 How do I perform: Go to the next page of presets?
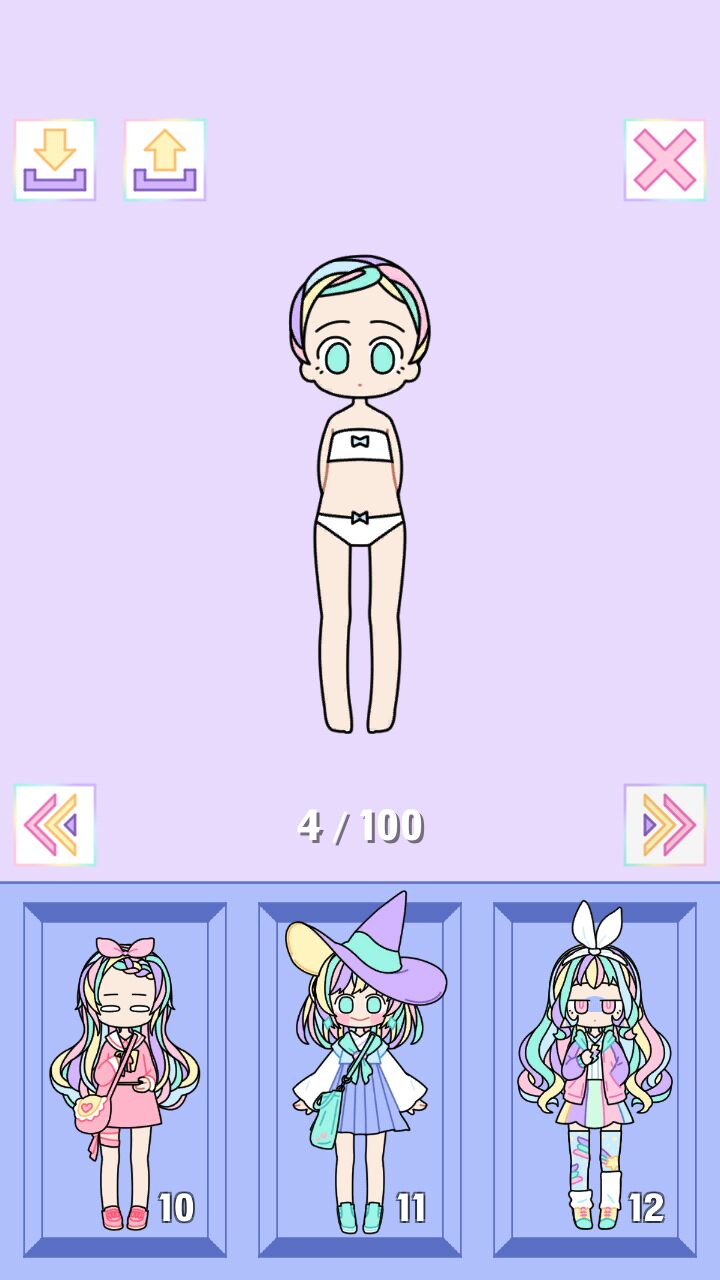click(x=664, y=825)
